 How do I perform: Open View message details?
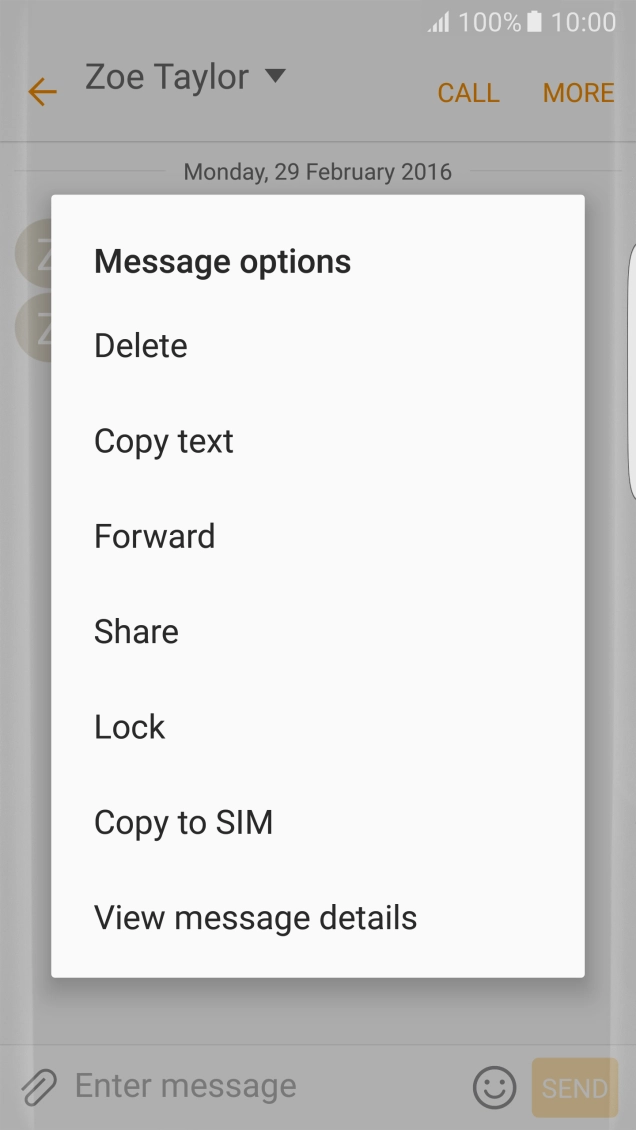(x=255, y=918)
